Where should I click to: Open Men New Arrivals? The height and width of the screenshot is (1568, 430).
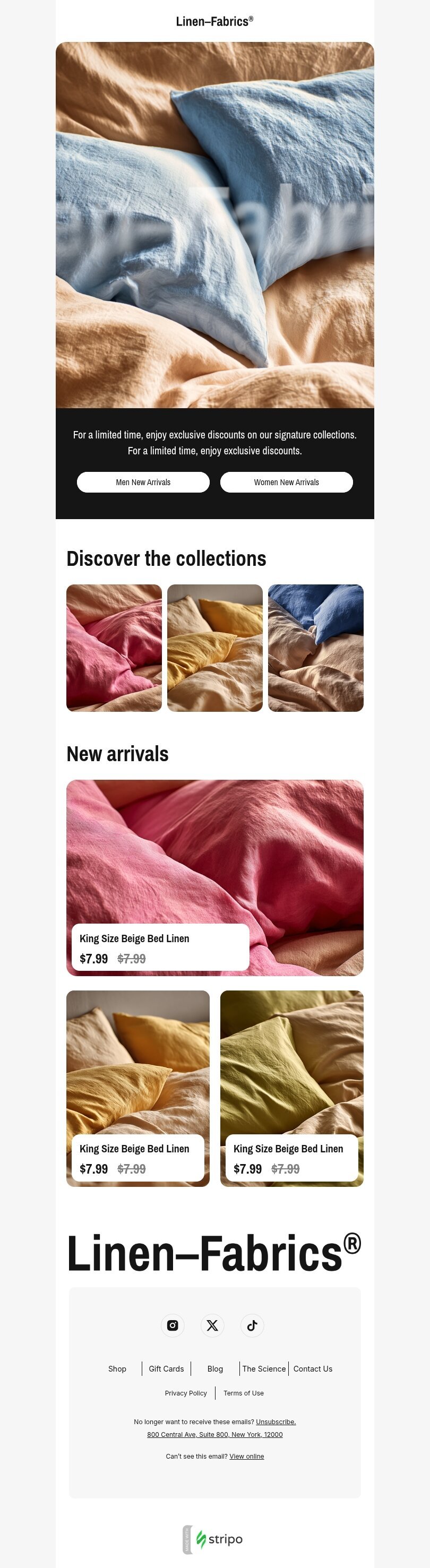[x=143, y=482]
